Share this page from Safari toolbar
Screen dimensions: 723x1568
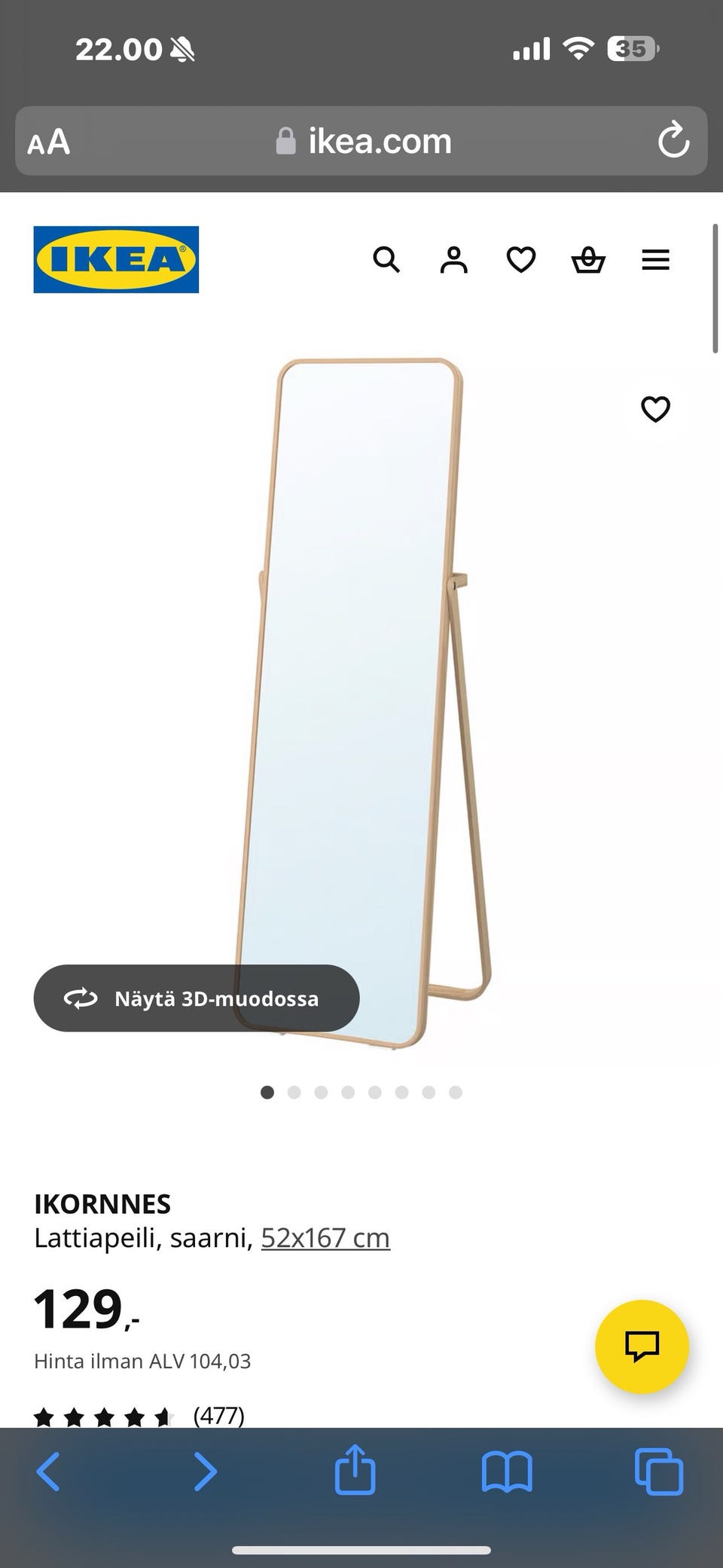tap(355, 1469)
